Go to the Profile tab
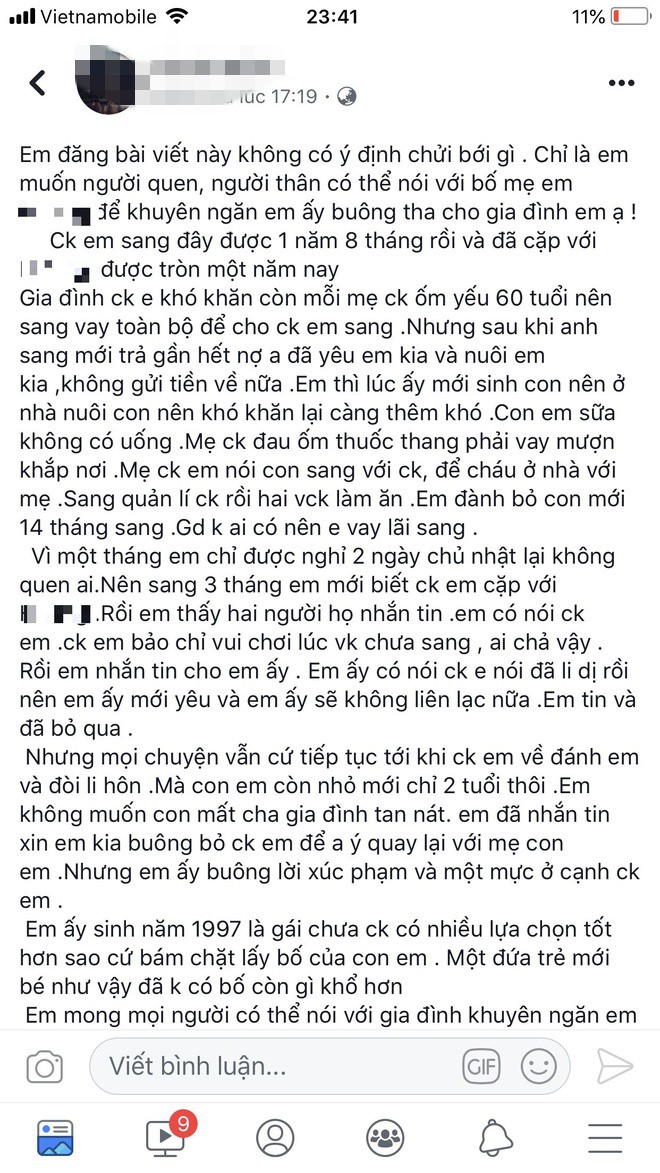660x1173 pixels. (274, 1137)
